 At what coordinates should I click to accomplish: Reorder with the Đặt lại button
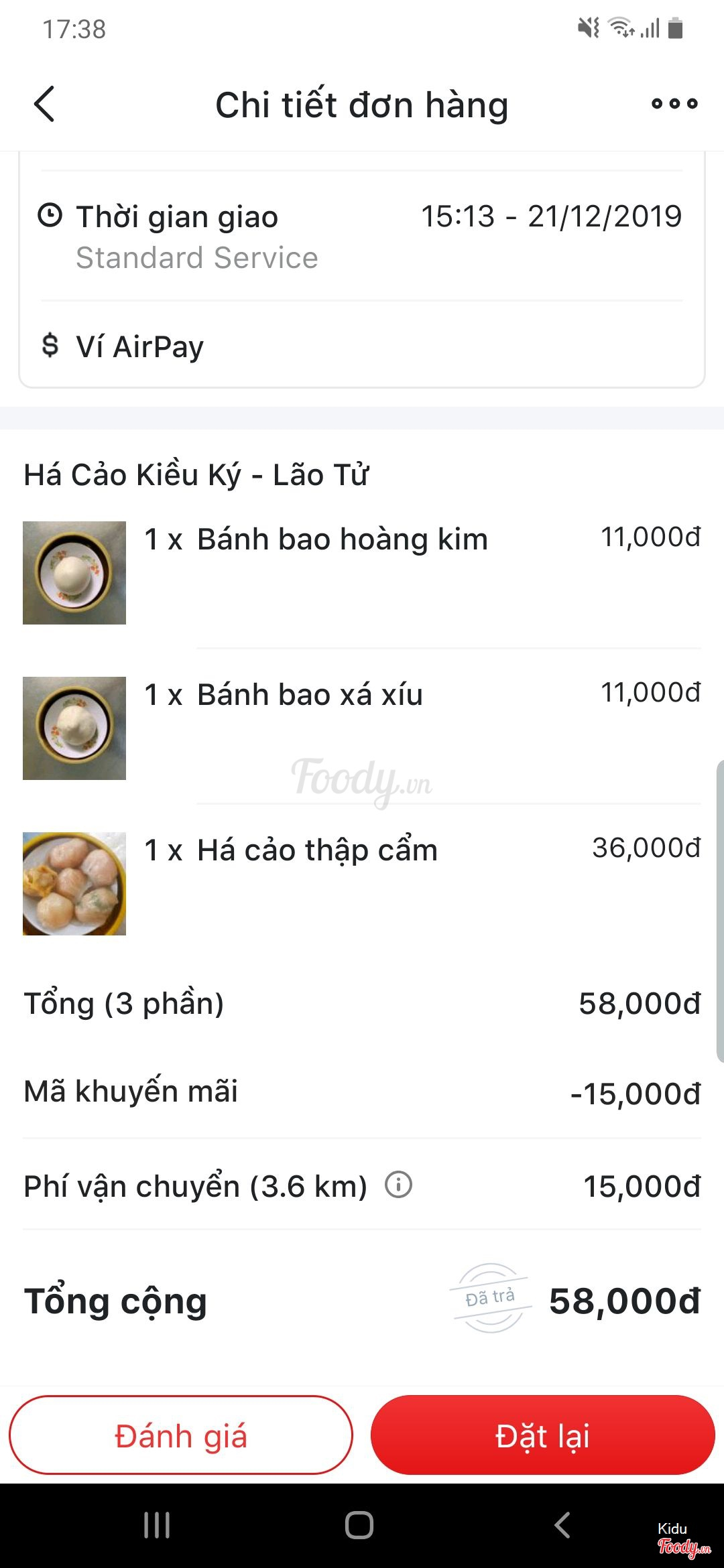coord(542,1436)
